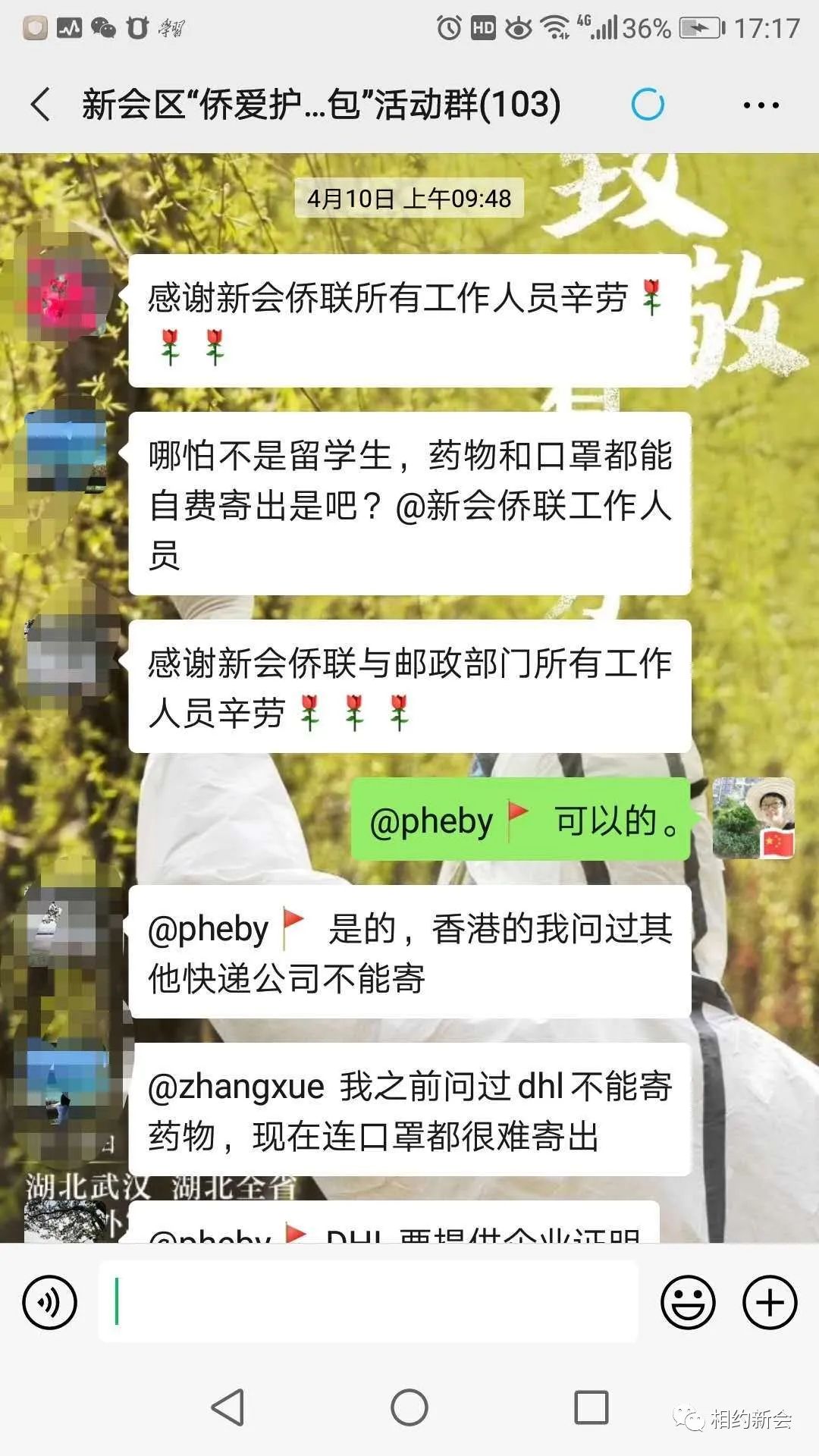Tap the message text field
Screen dimensions: 819x1456
[x=368, y=1301]
